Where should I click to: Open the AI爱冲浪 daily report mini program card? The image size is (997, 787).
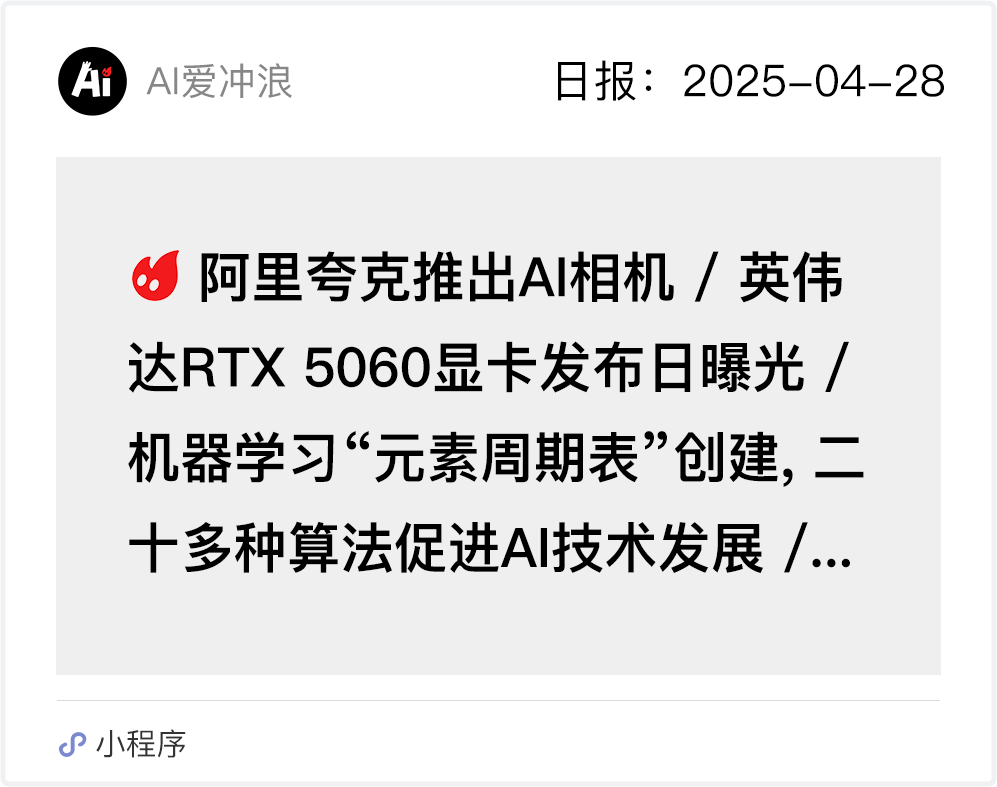click(x=498, y=415)
